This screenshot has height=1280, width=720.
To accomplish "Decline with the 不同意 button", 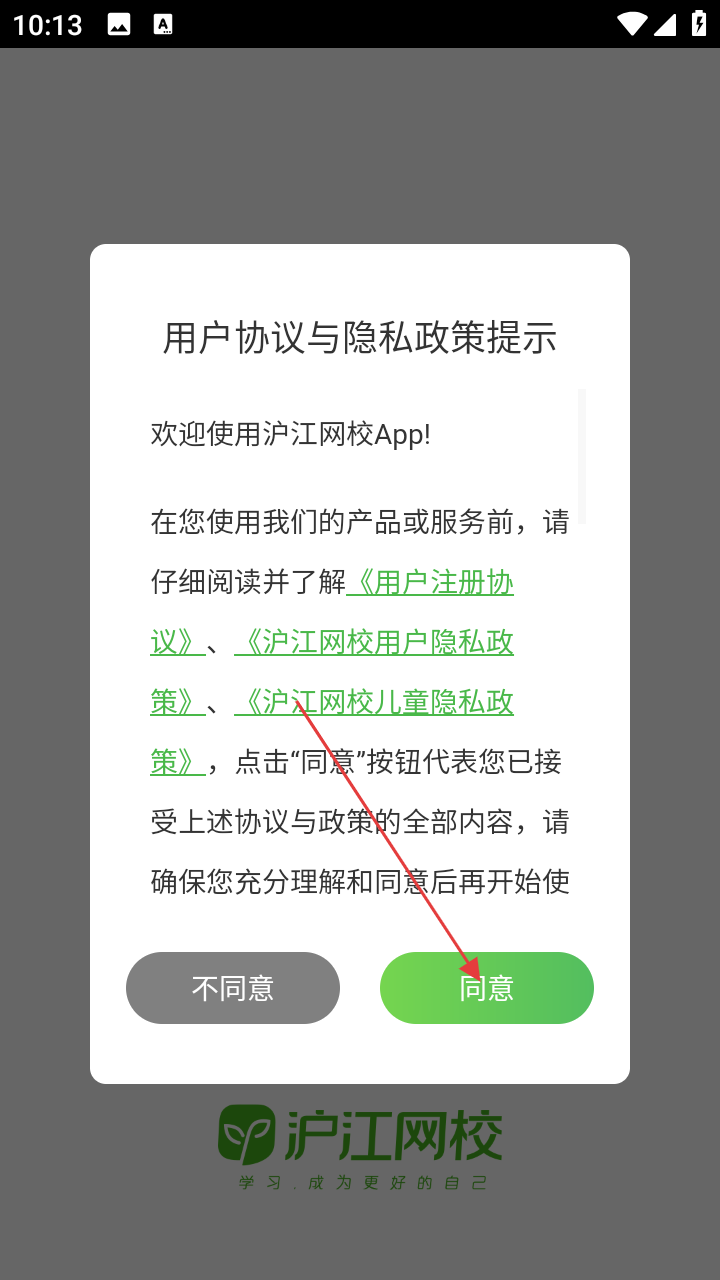I will (x=233, y=988).
